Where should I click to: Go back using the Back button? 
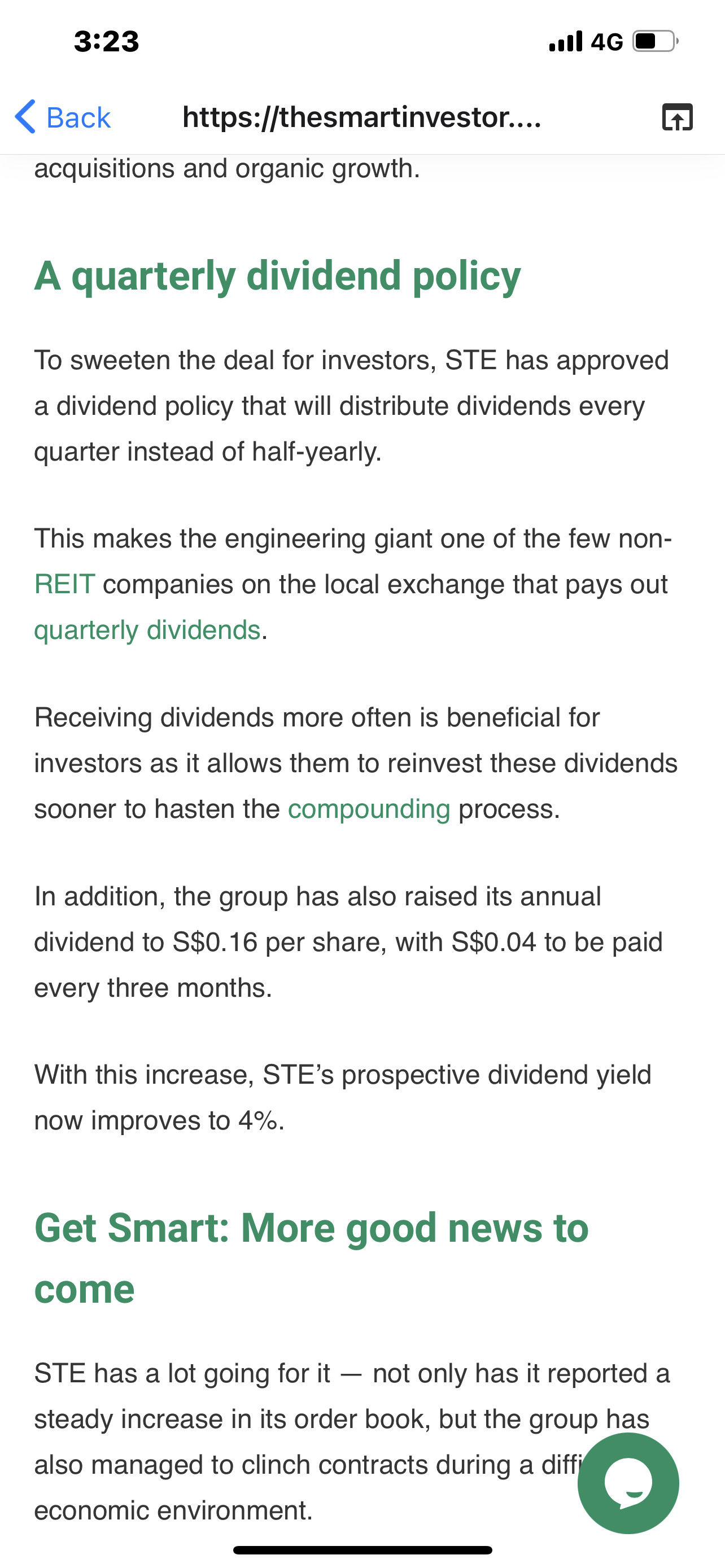pos(63,117)
